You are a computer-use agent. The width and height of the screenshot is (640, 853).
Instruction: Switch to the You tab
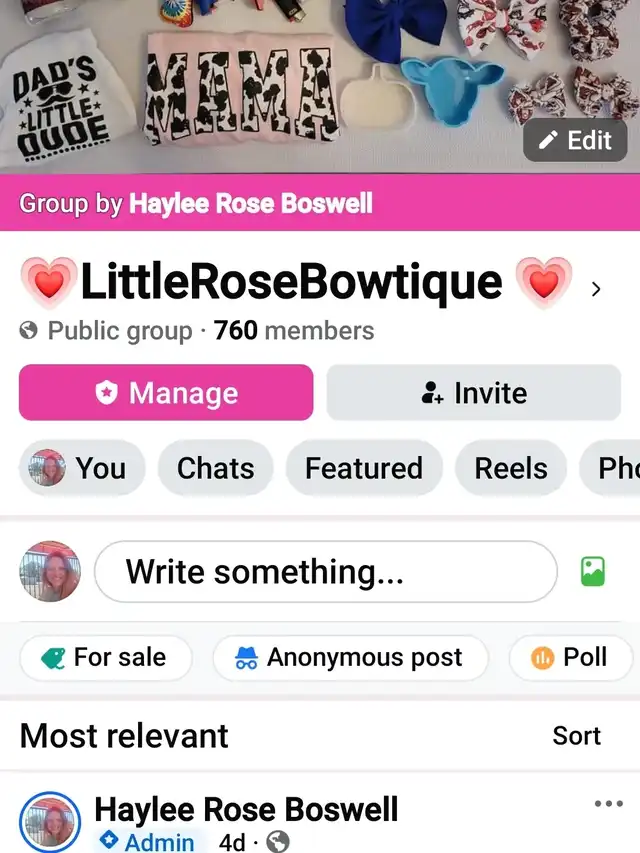pyautogui.click(x=82, y=468)
